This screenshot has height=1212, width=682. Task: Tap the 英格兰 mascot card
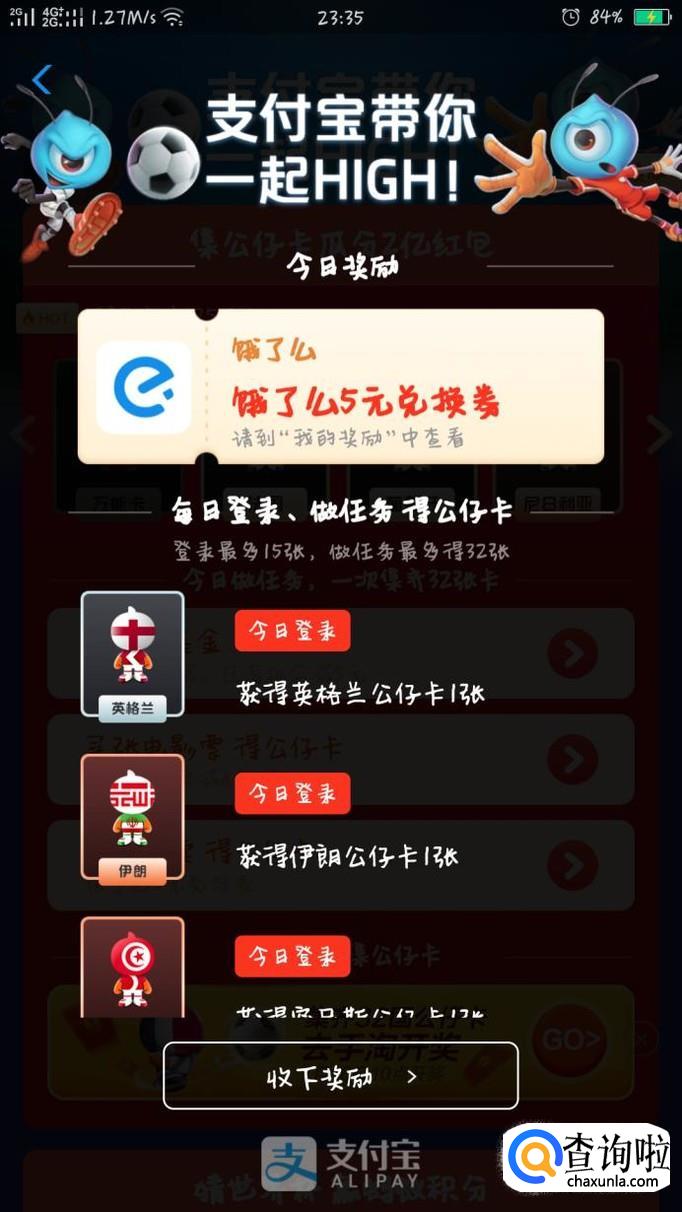click(132, 655)
